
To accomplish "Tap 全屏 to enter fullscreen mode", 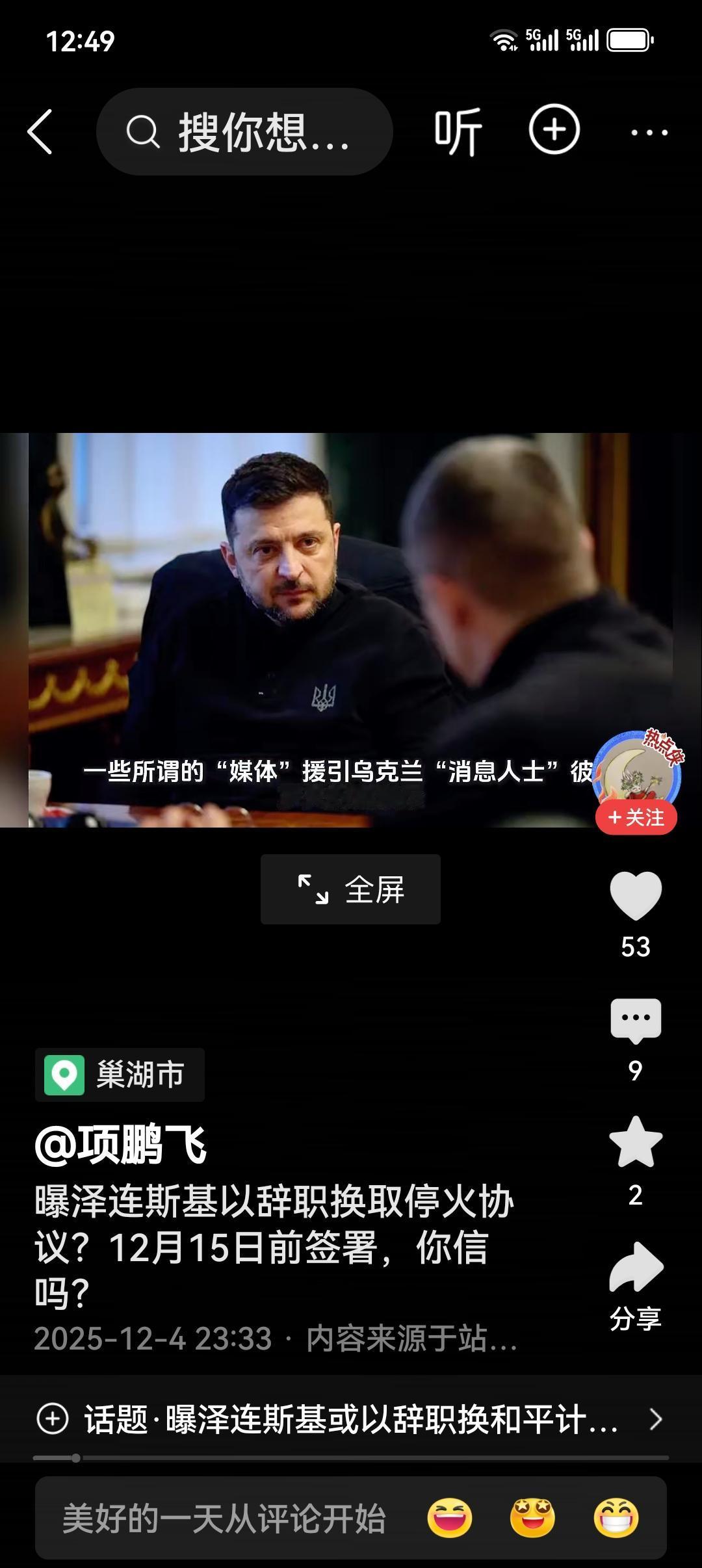I will [x=350, y=889].
